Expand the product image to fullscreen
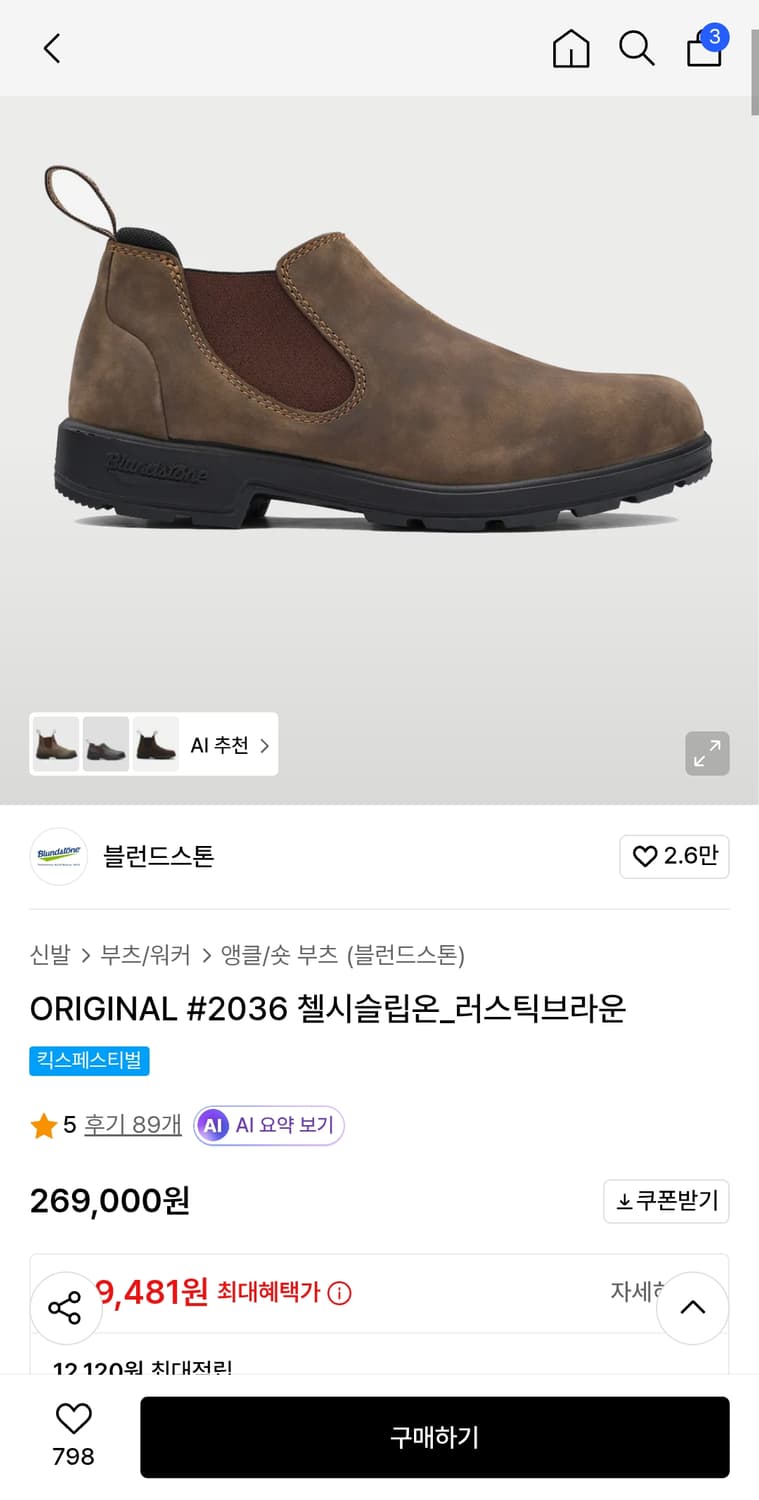 [707, 754]
